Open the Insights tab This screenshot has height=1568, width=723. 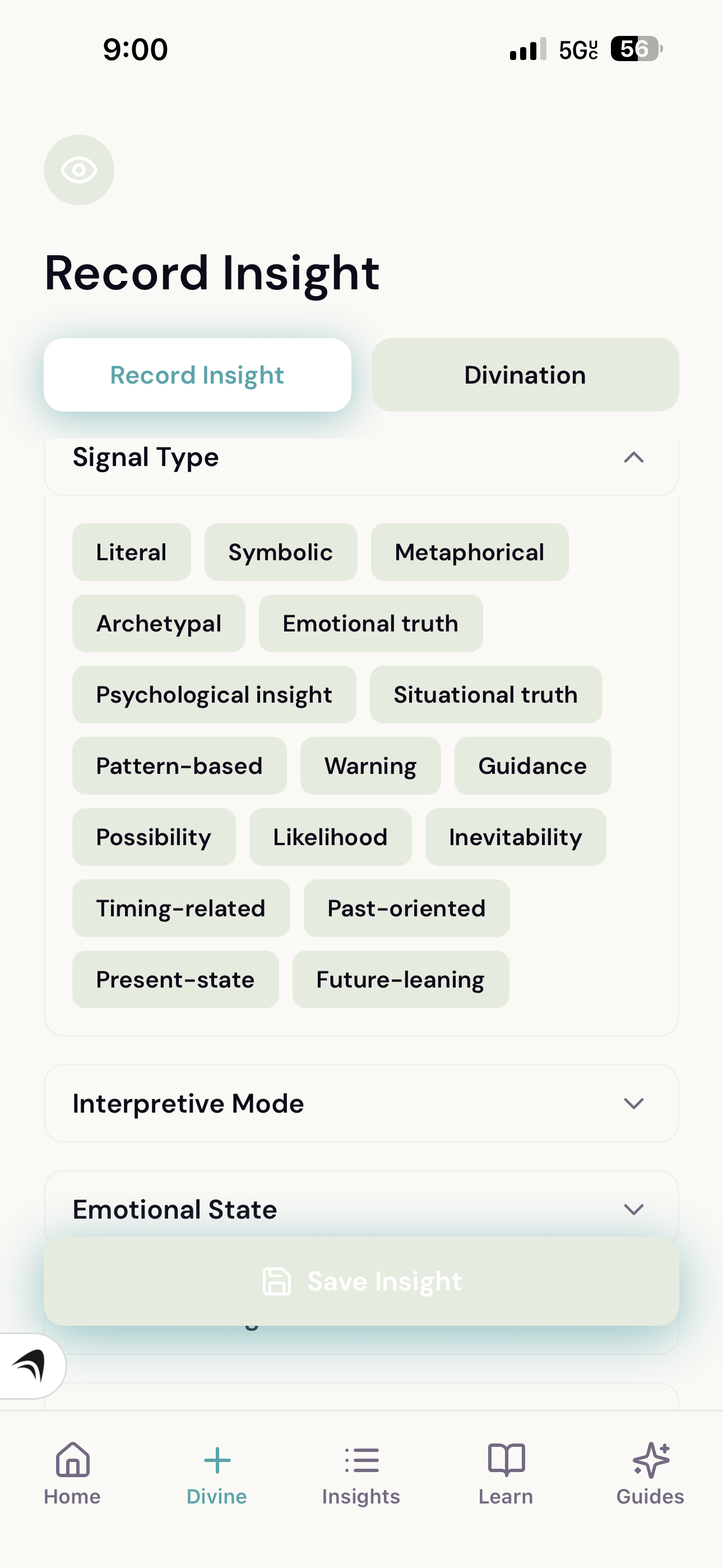point(361,1473)
